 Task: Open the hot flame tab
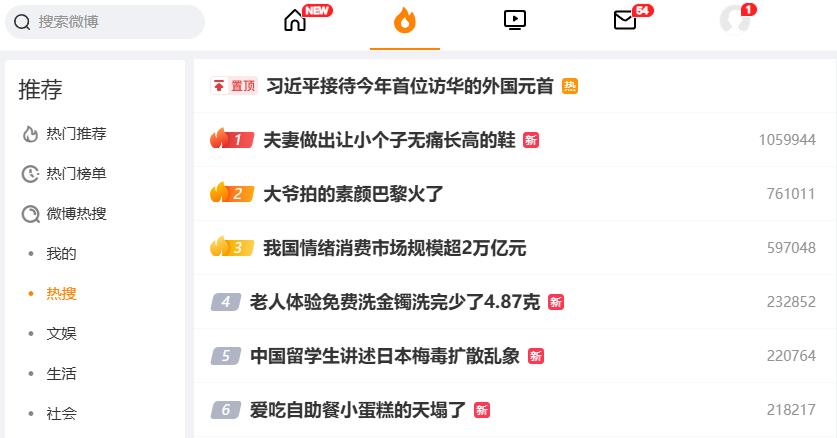pos(404,21)
